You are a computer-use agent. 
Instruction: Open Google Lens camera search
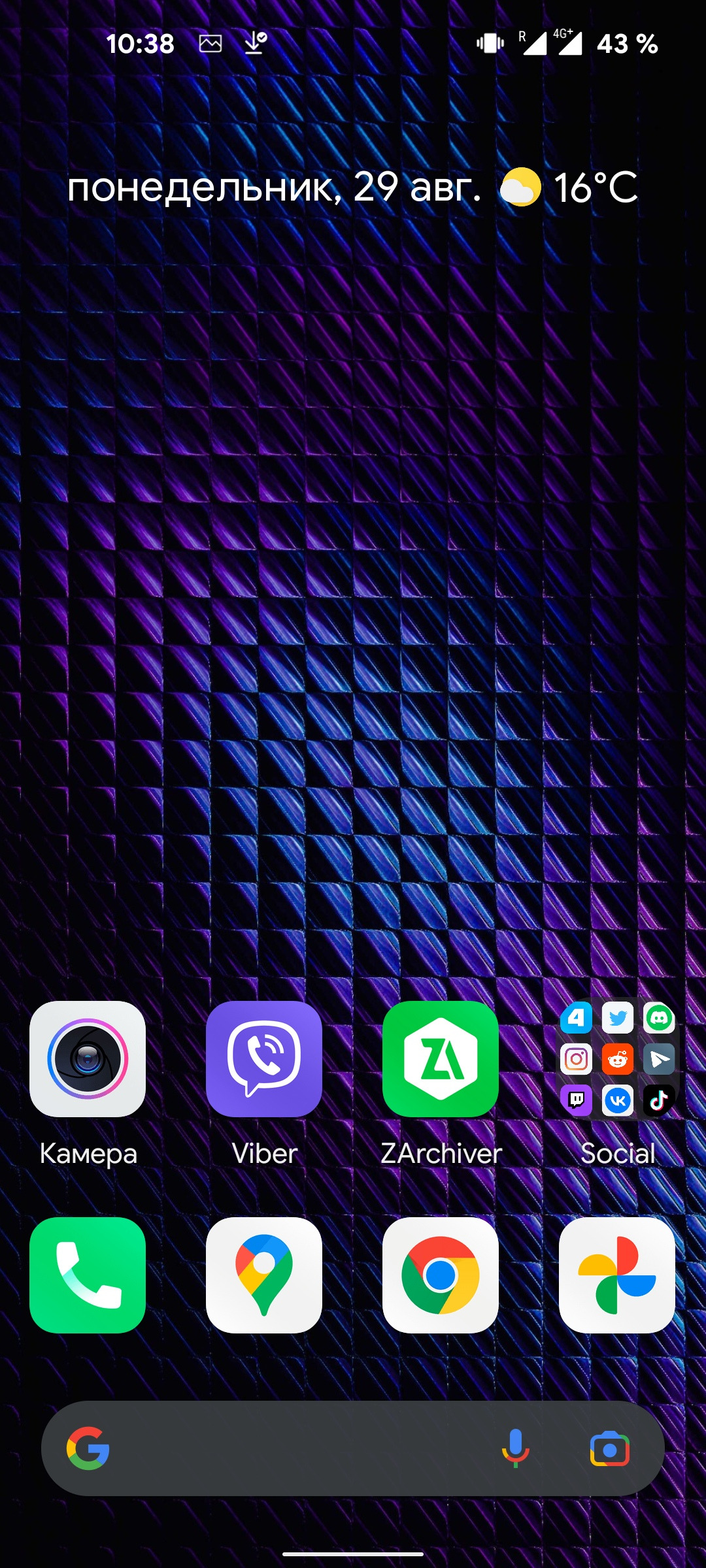pos(609,1448)
